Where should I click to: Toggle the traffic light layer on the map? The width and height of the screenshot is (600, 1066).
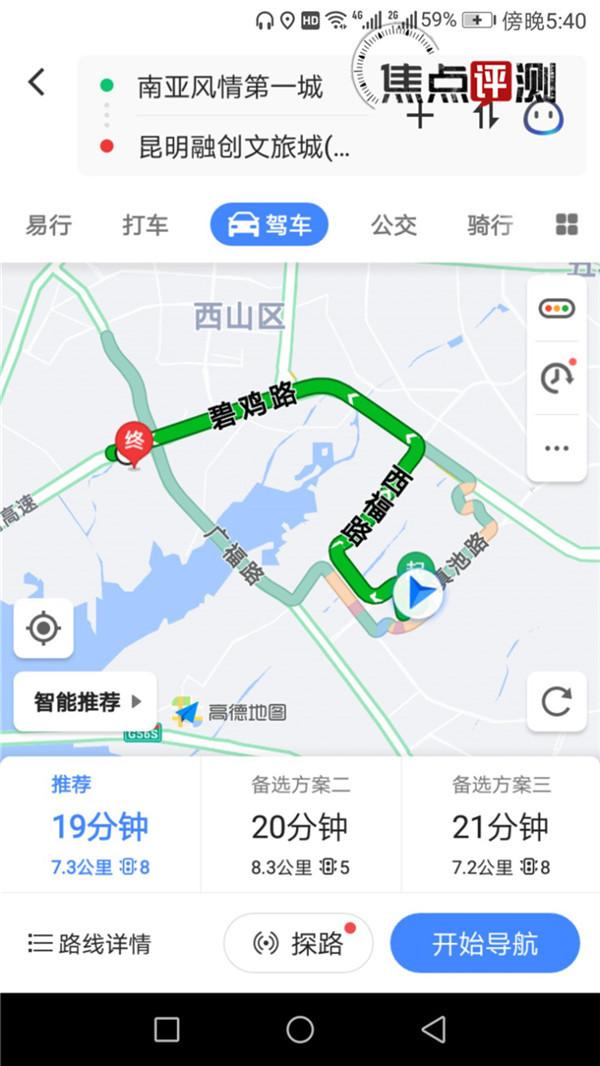point(557,309)
